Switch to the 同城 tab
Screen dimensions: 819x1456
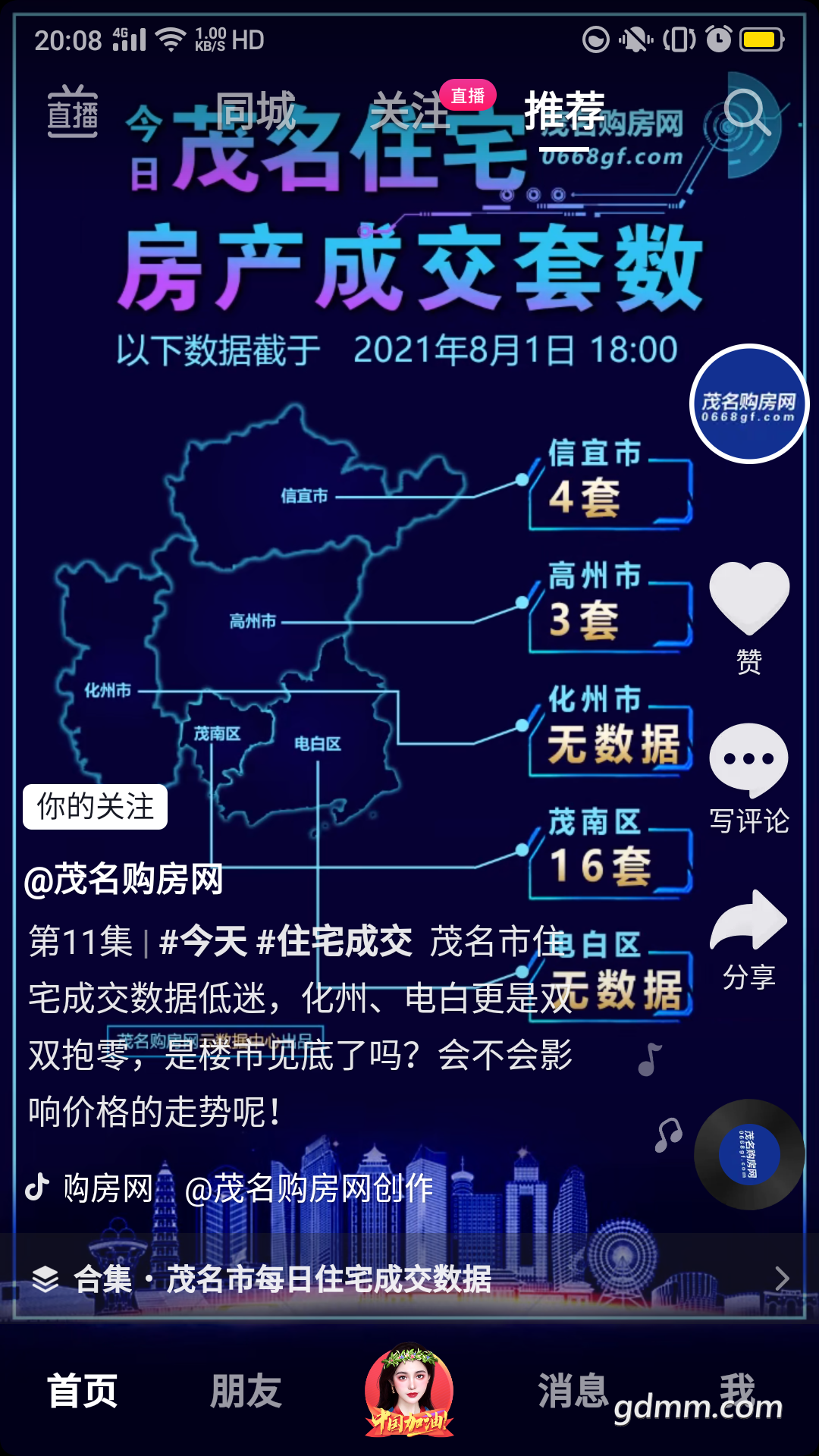click(x=255, y=112)
